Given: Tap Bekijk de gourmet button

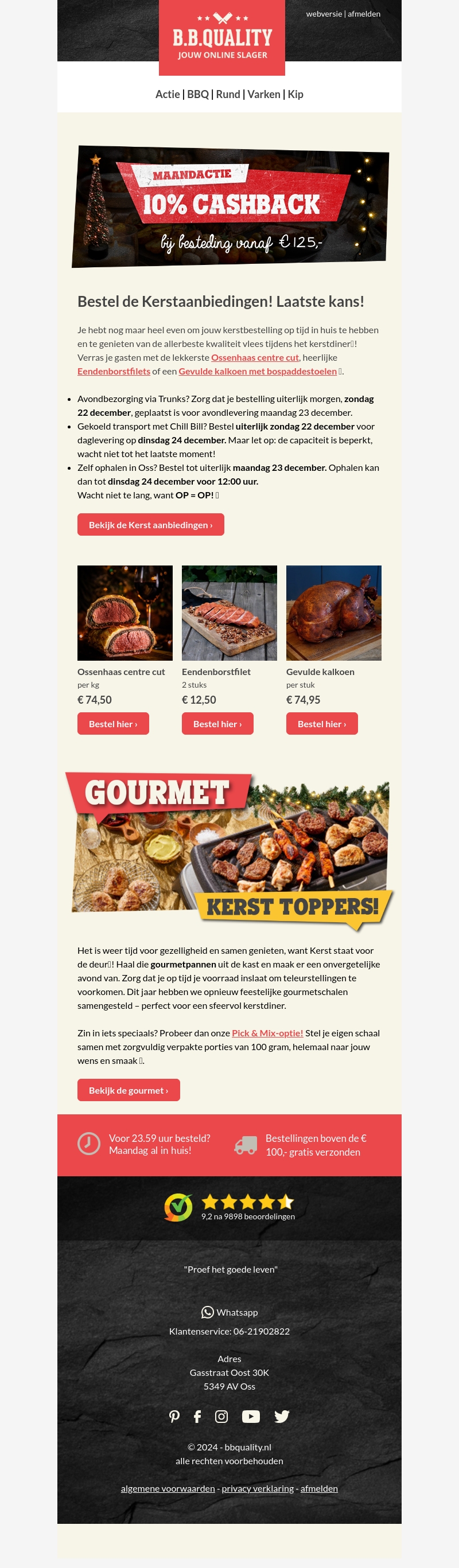Looking at the screenshot, I should tap(129, 1090).
